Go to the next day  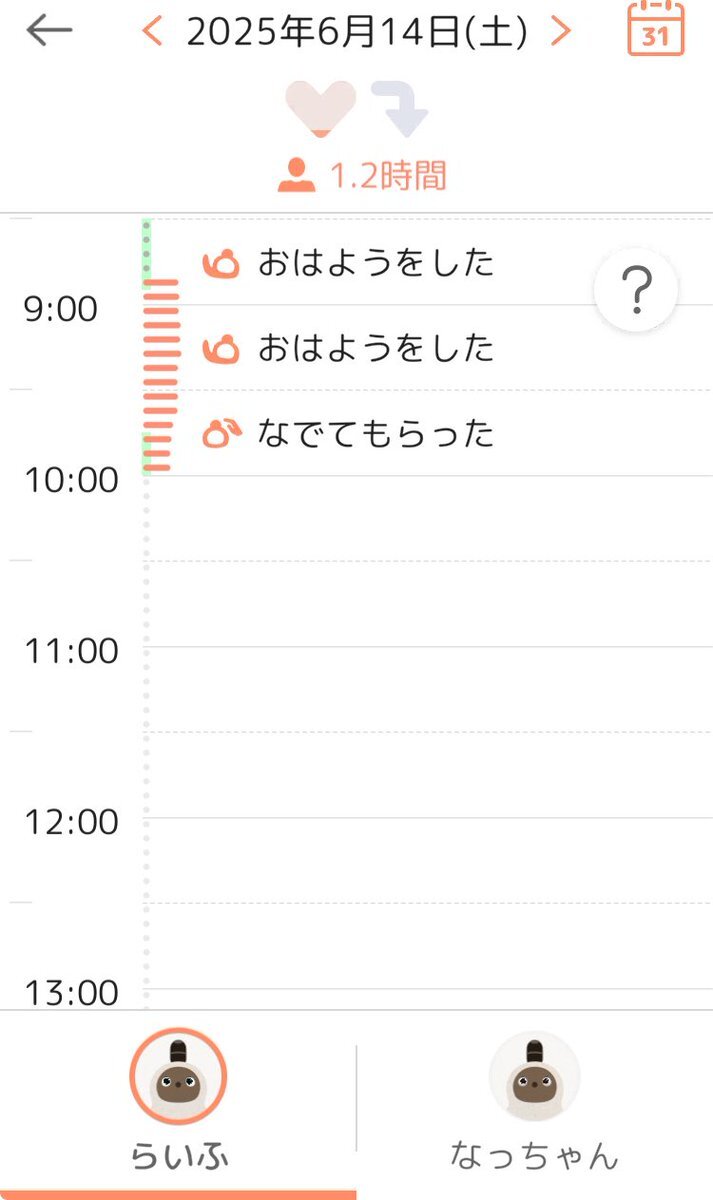pyautogui.click(x=561, y=31)
